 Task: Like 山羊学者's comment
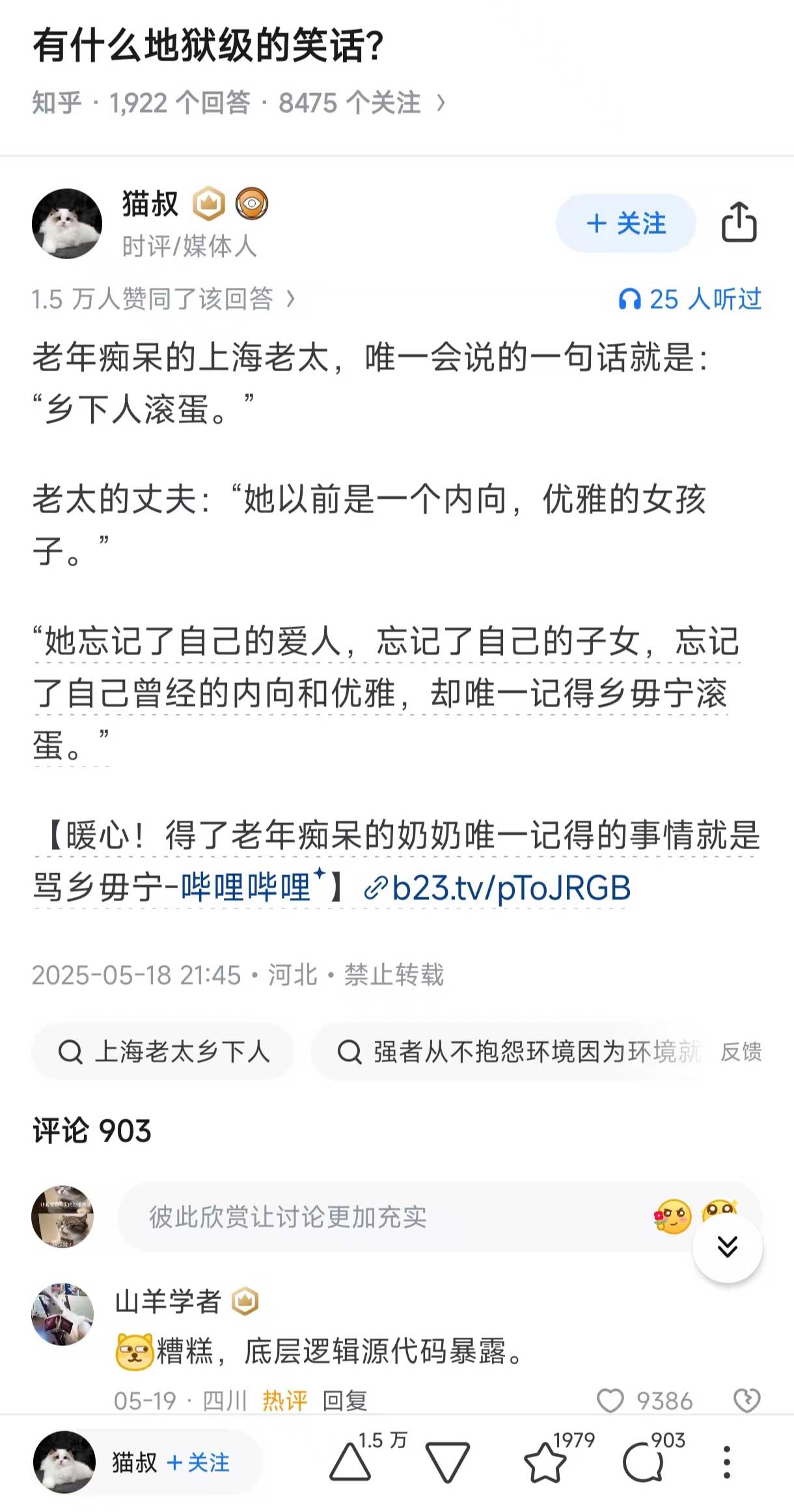click(x=610, y=1400)
